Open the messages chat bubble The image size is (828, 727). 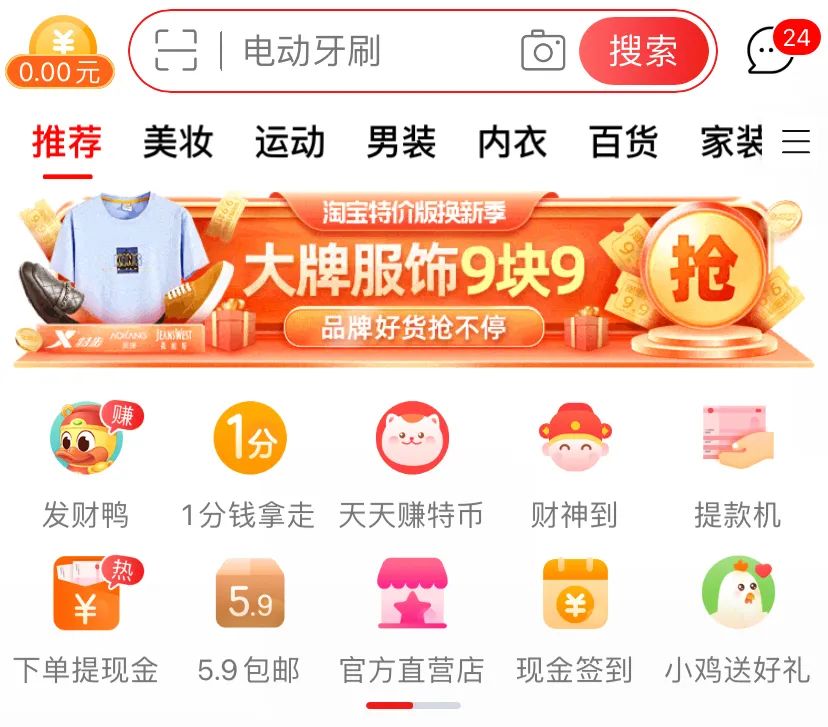pyautogui.click(x=773, y=50)
